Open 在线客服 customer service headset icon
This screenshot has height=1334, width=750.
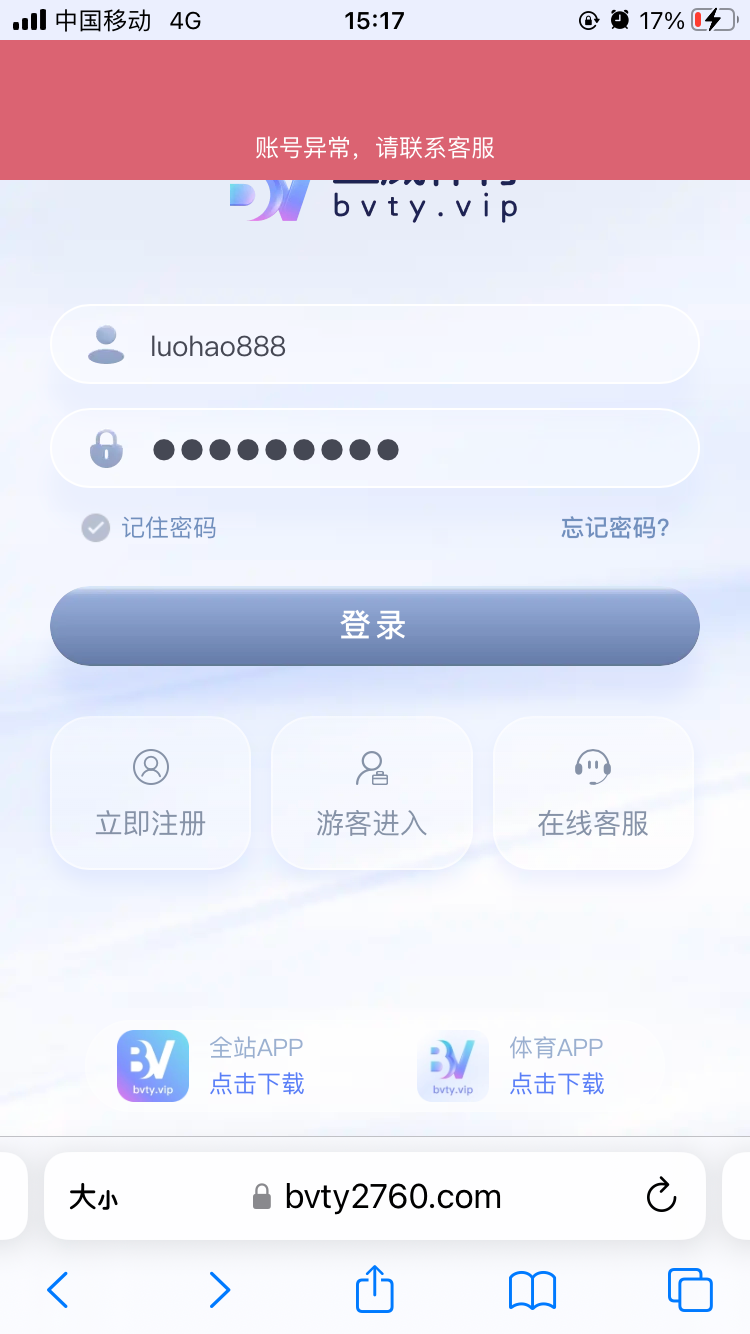pyautogui.click(x=592, y=766)
